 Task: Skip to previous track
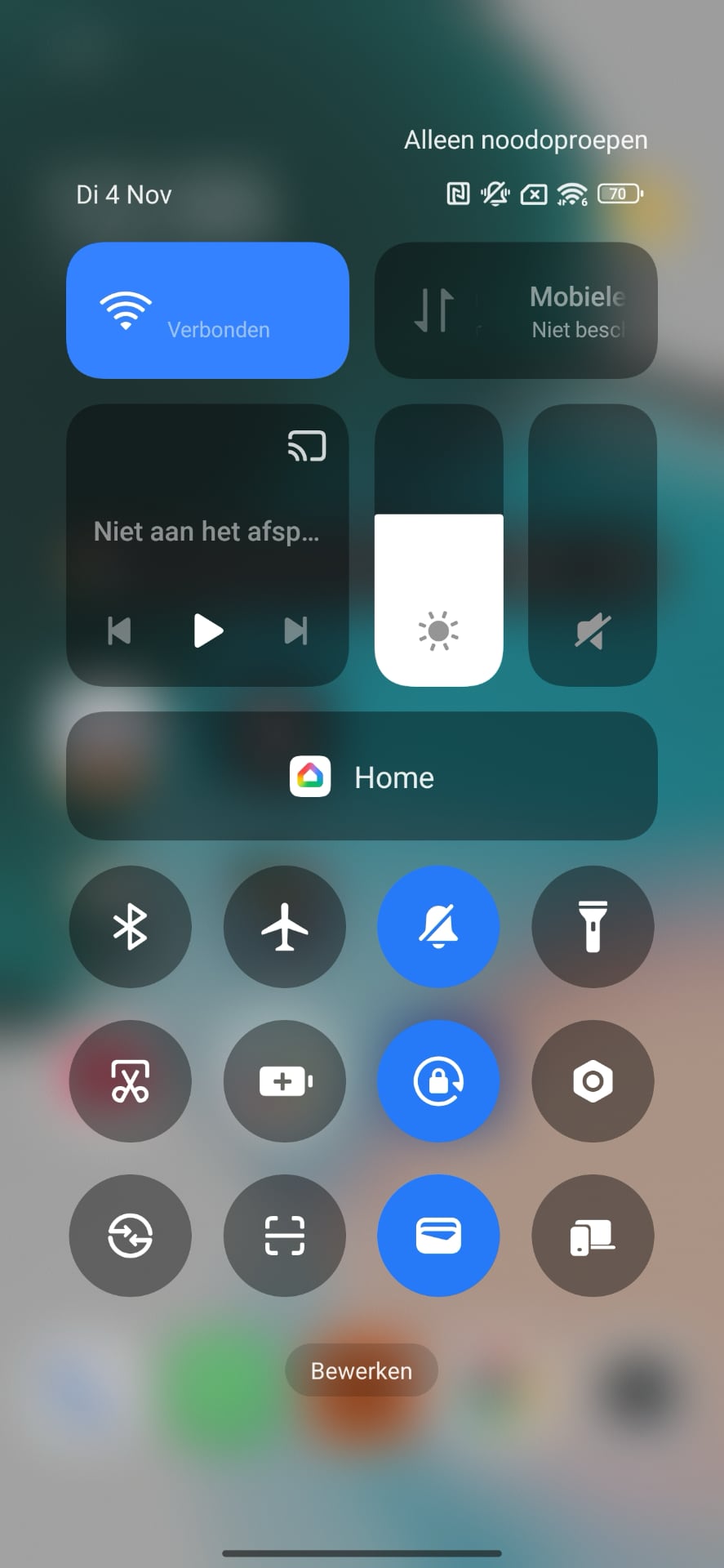(x=119, y=630)
